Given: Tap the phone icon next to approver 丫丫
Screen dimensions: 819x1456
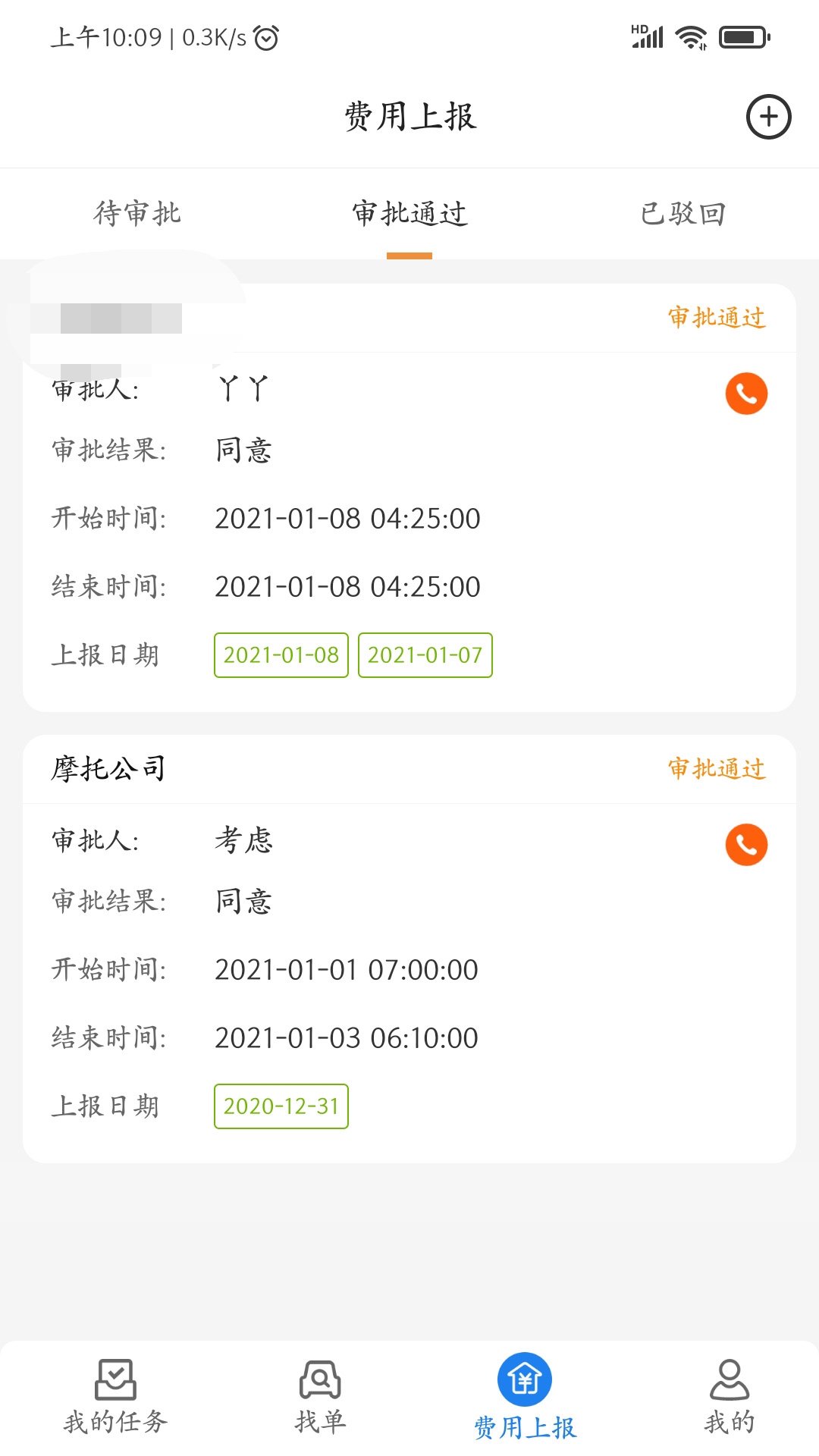Looking at the screenshot, I should tap(745, 394).
